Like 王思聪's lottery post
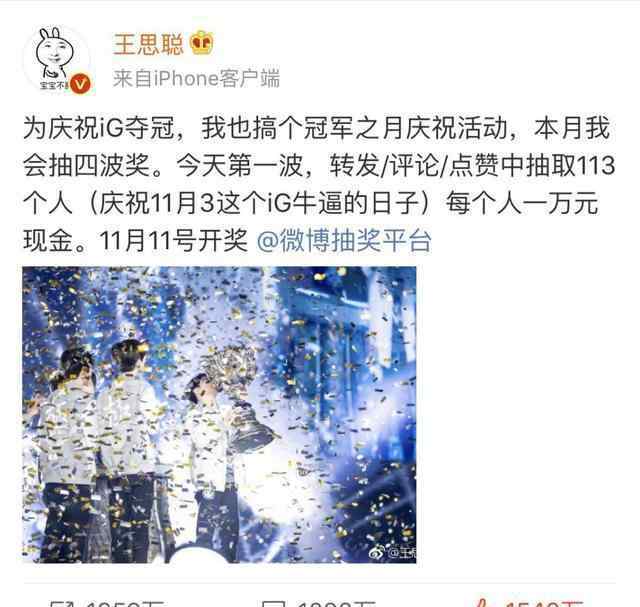640x607 pixels. (528, 600)
